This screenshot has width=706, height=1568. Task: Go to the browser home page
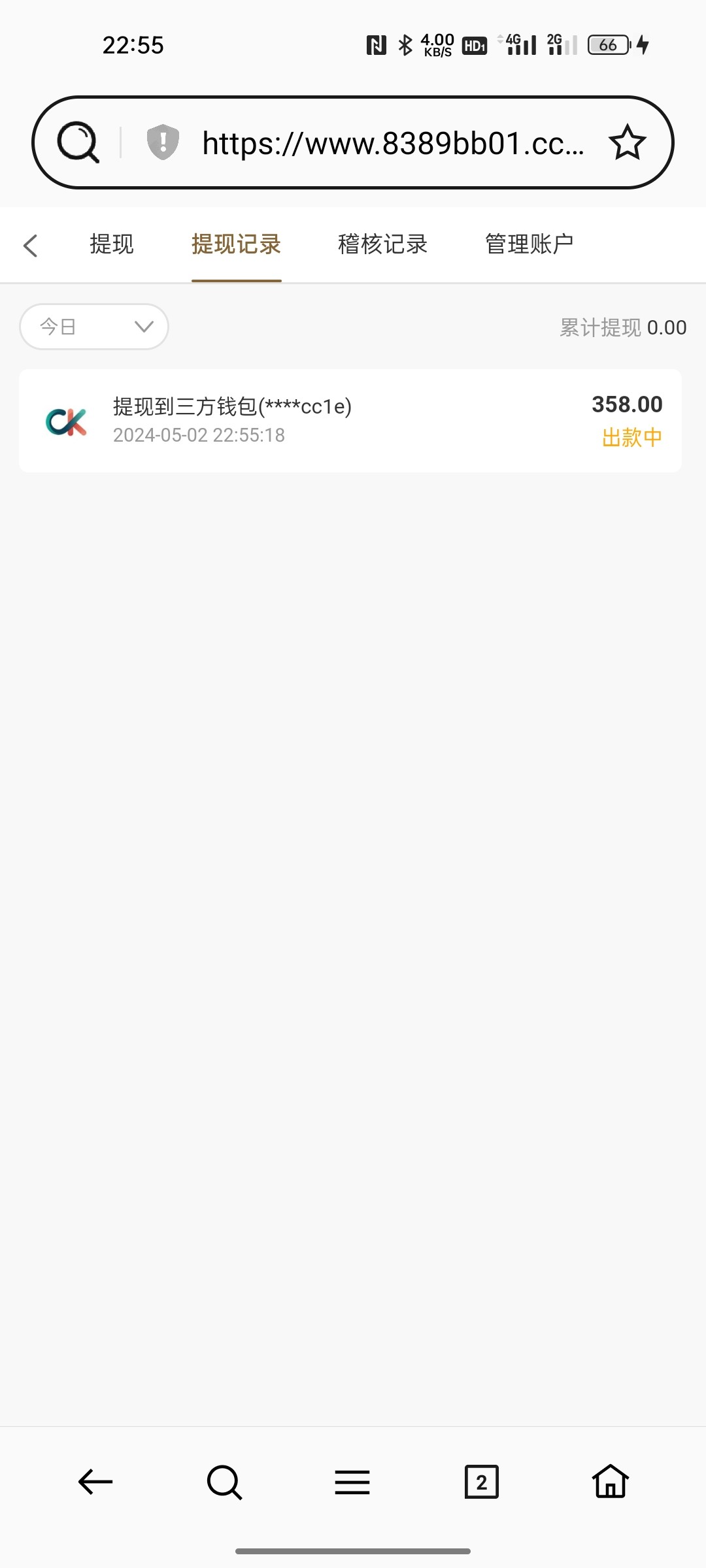pyautogui.click(x=610, y=1482)
